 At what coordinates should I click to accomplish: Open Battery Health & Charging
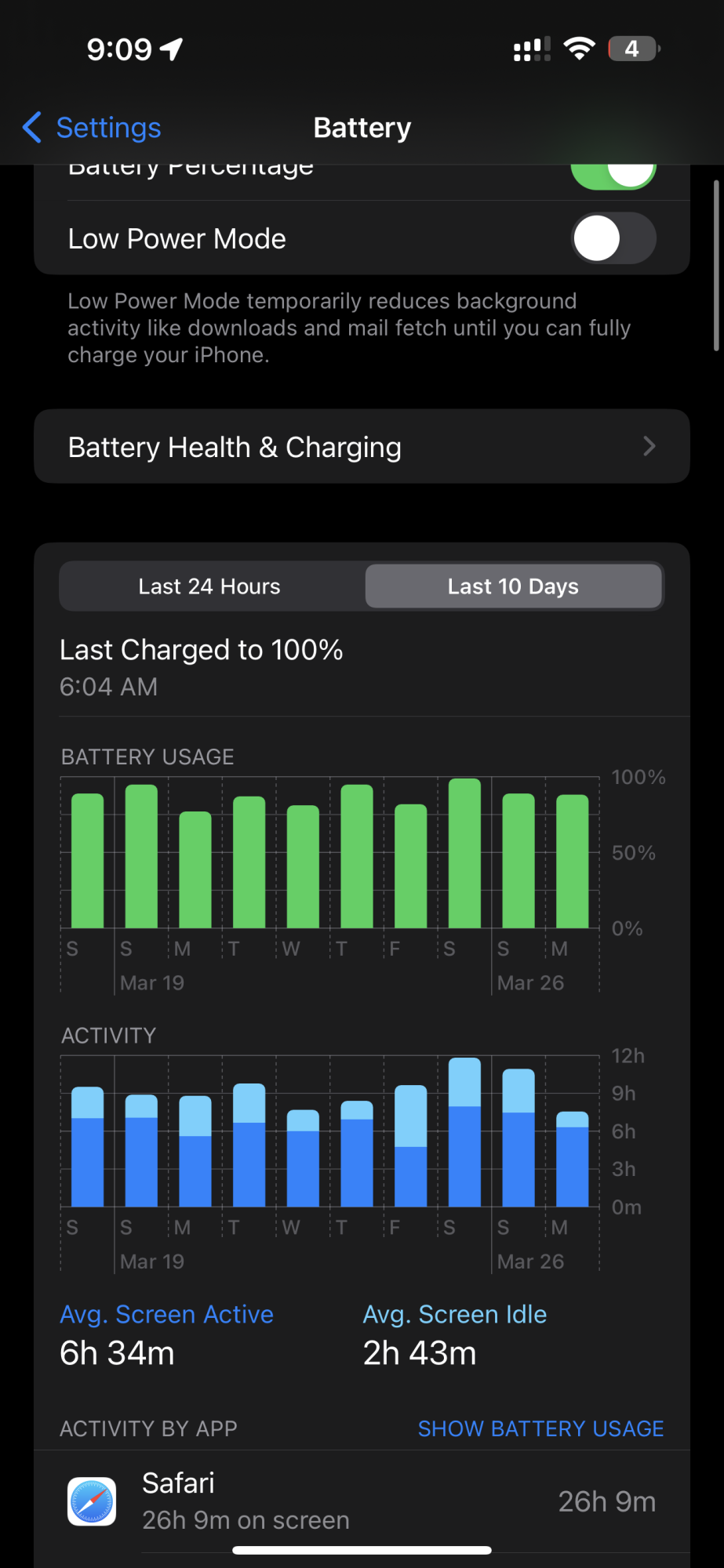(362, 446)
